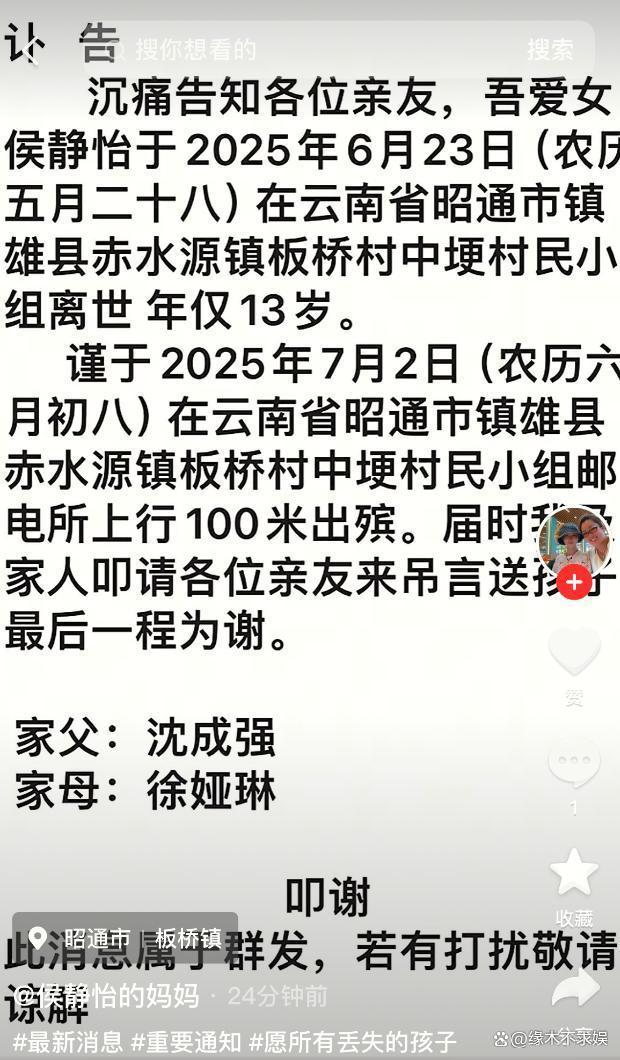
Task: Share the video with the arrow icon
Action: point(576,988)
